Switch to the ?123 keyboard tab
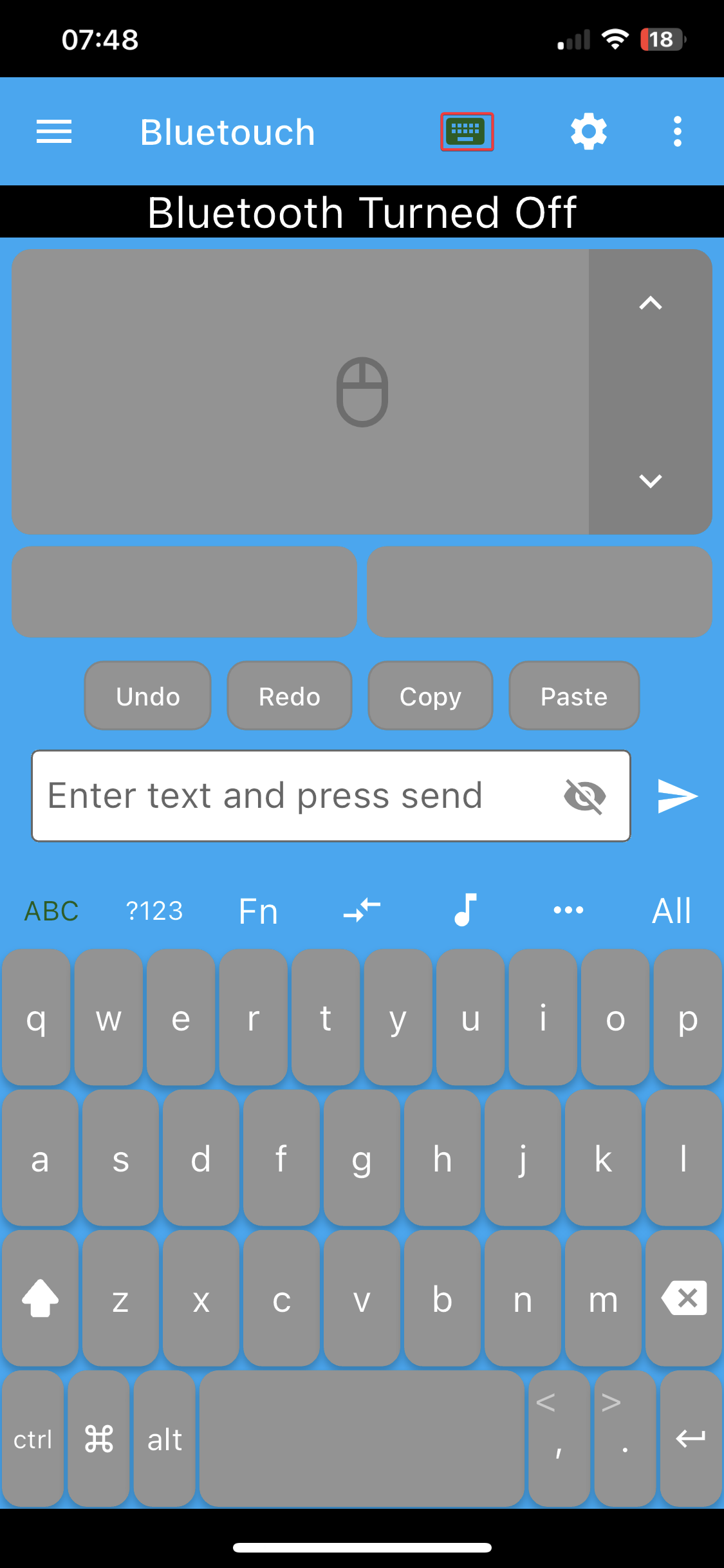The width and height of the screenshot is (724, 1568). 154,911
